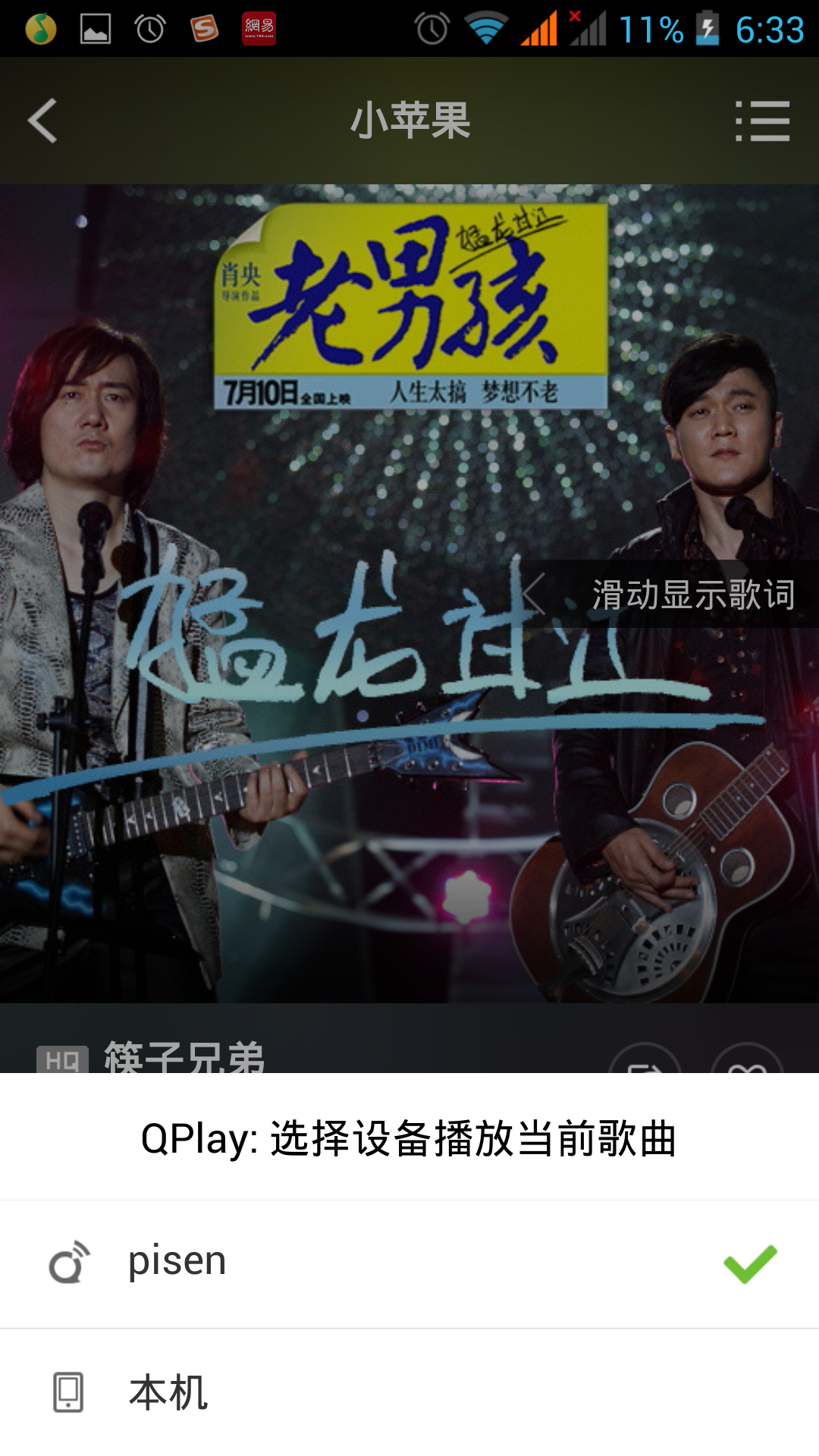Open the playlist menu icon
The height and width of the screenshot is (1456, 819).
[x=762, y=121]
